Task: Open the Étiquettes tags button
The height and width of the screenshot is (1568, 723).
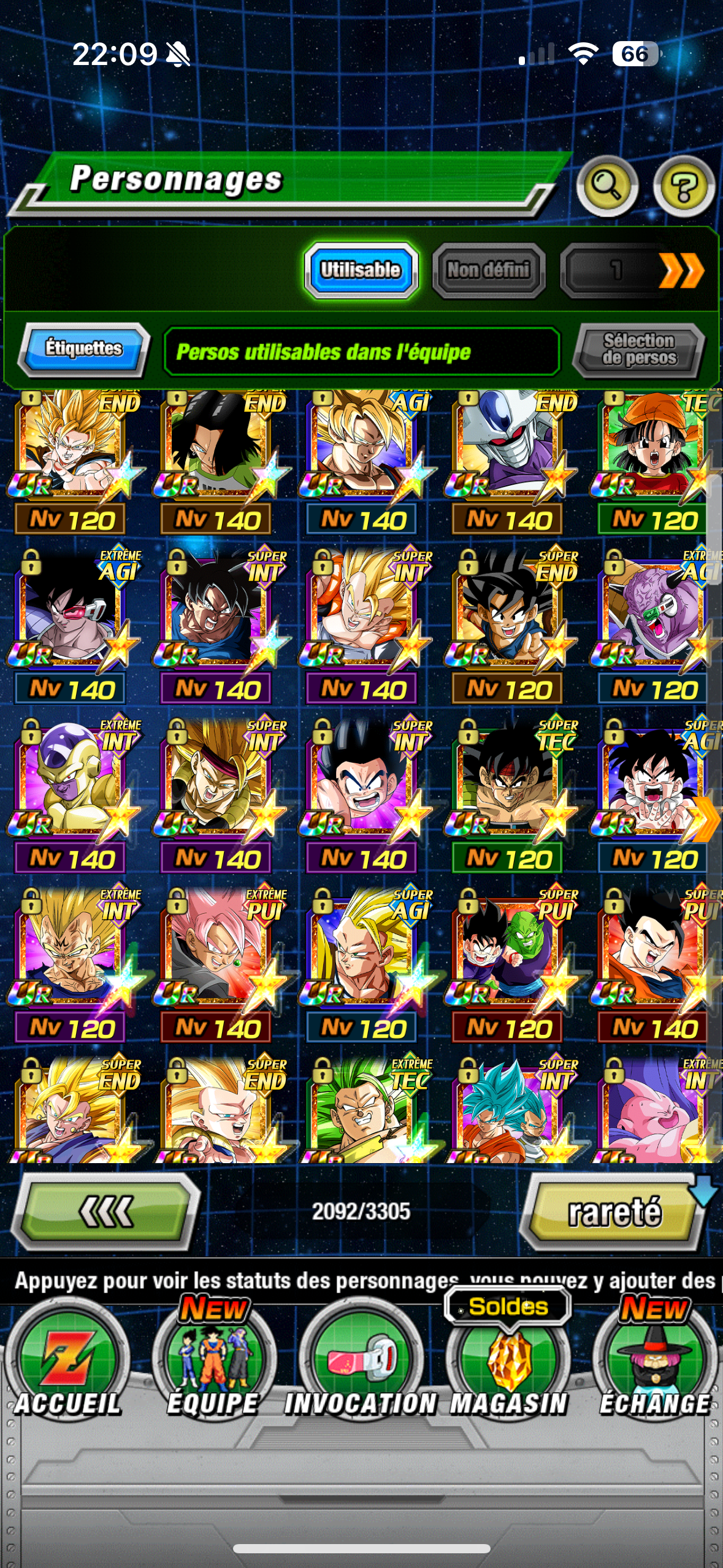Action: (x=84, y=349)
